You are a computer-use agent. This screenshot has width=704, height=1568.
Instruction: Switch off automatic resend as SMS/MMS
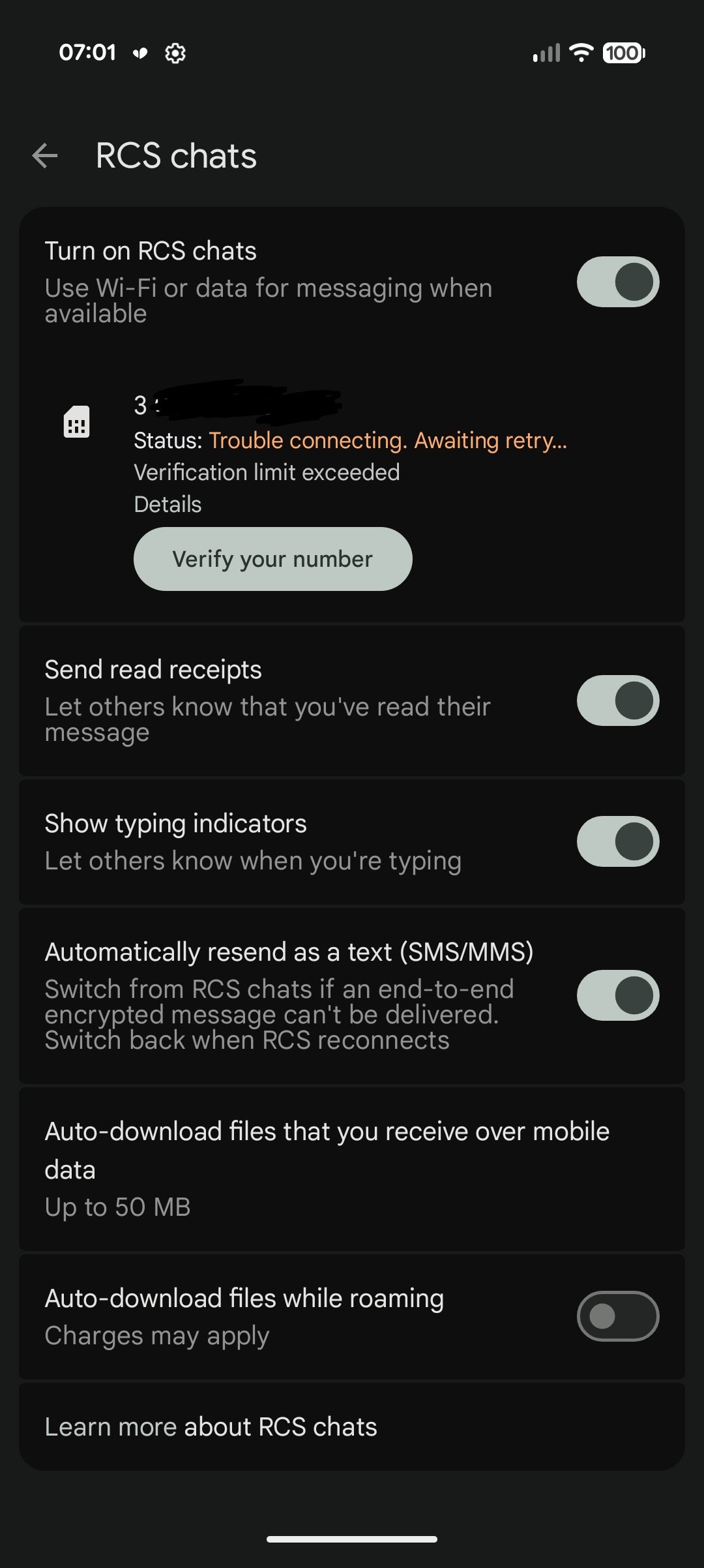pyautogui.click(x=618, y=995)
